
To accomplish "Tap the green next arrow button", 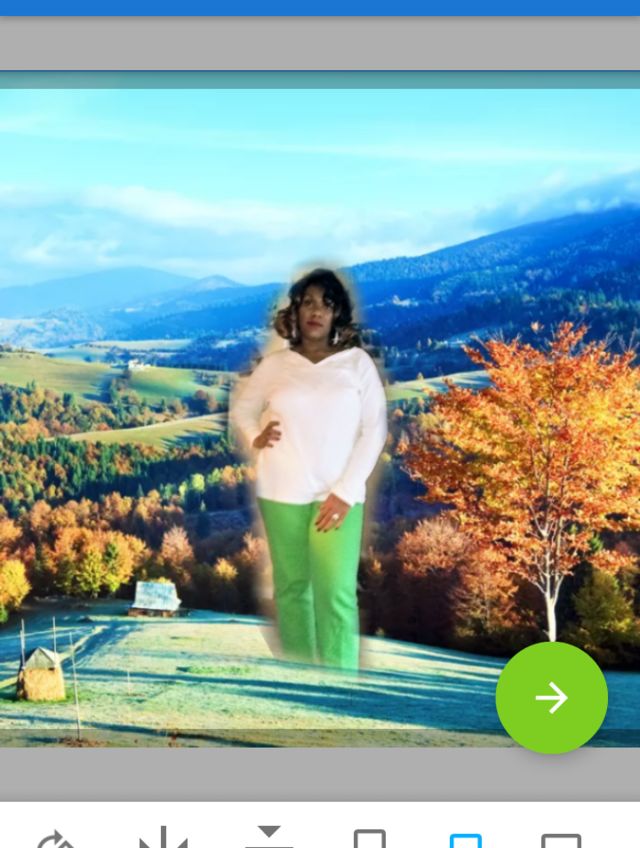I will point(551,697).
